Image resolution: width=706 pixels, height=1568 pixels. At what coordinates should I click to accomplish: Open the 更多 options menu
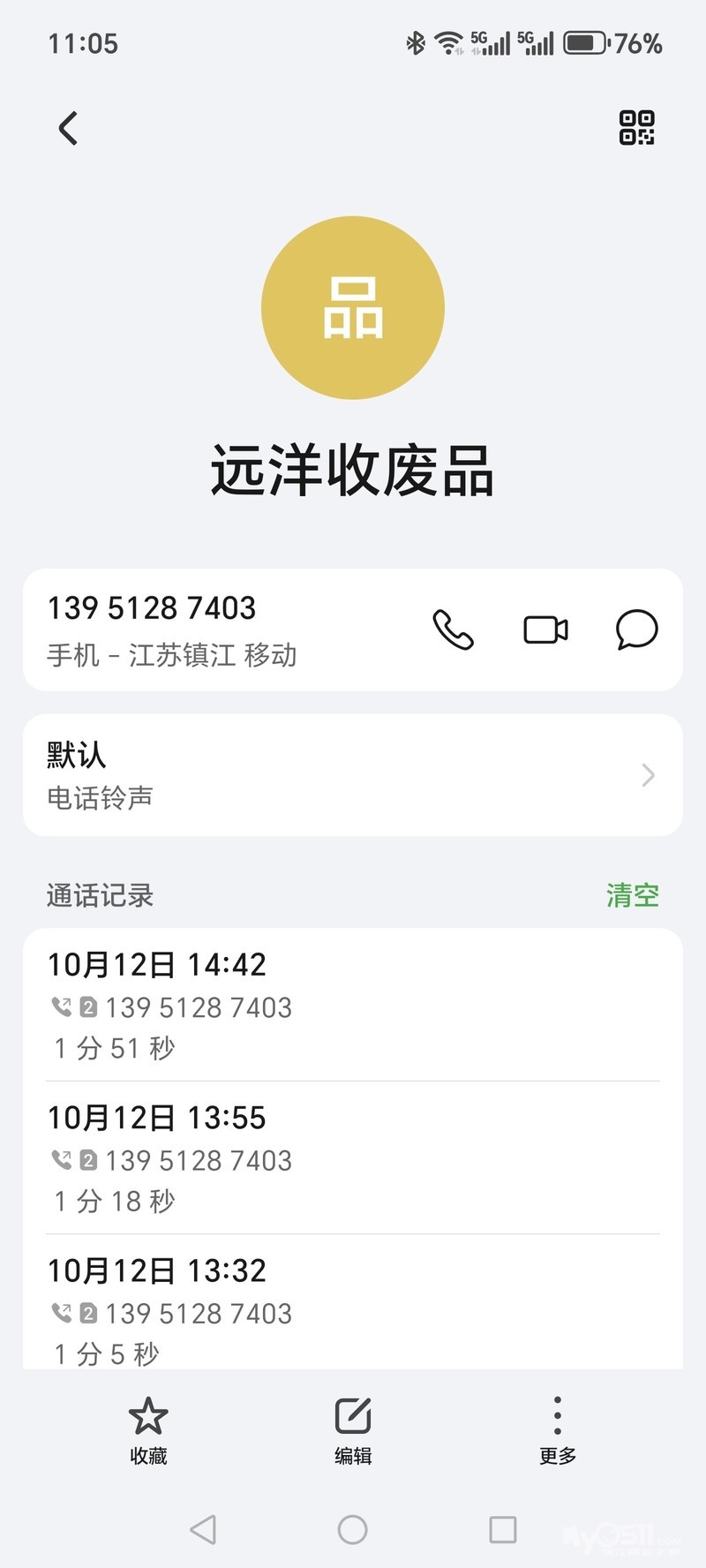click(558, 1430)
